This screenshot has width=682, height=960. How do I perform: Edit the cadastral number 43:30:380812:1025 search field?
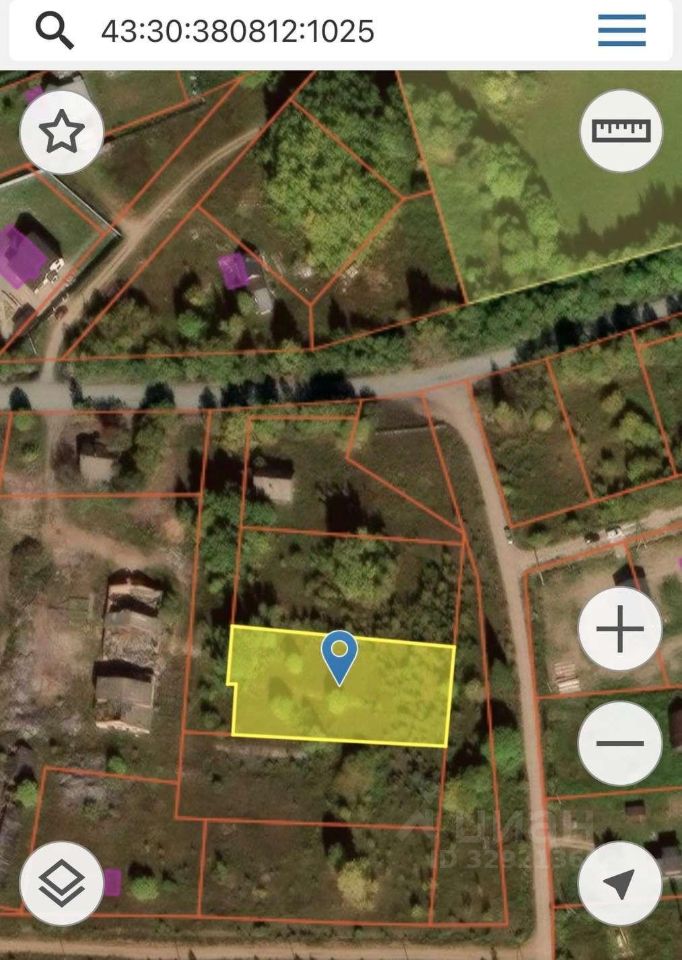(x=238, y=31)
